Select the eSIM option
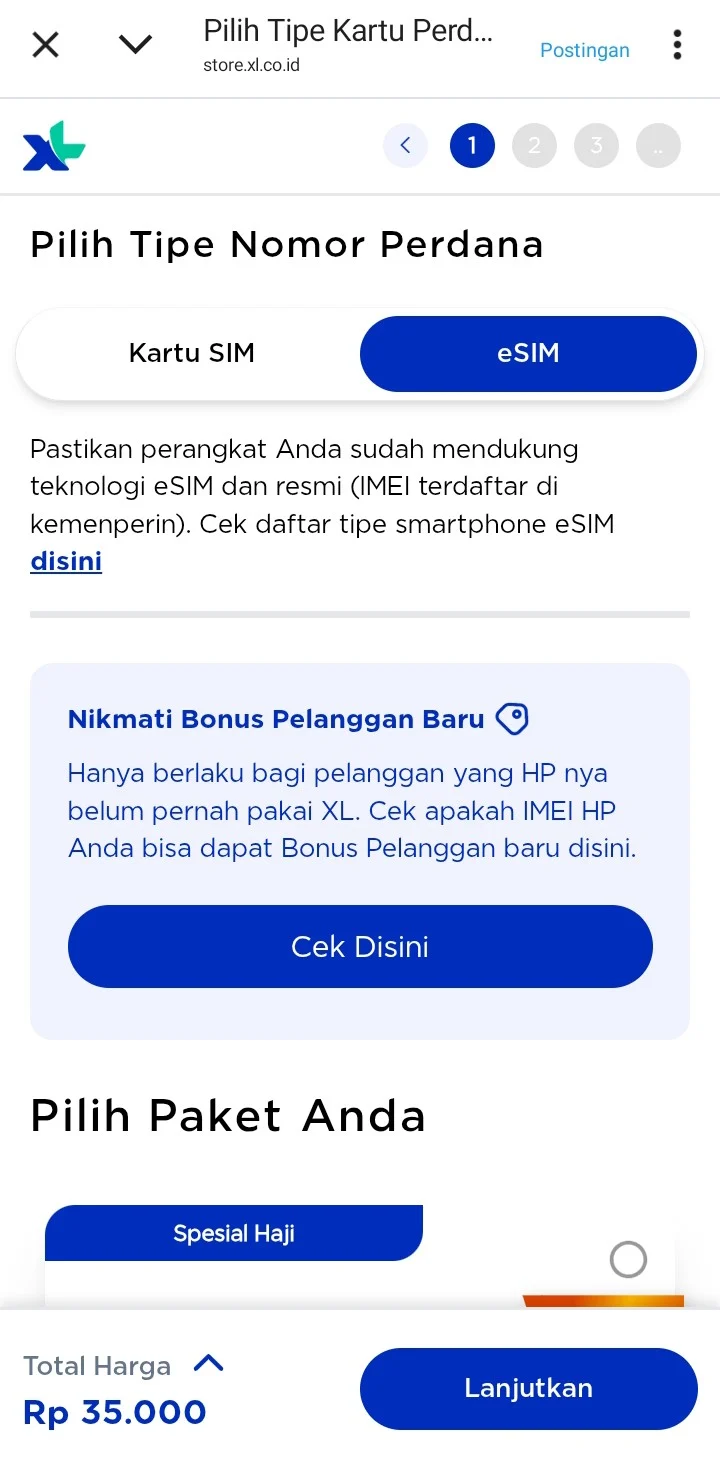 (x=527, y=353)
